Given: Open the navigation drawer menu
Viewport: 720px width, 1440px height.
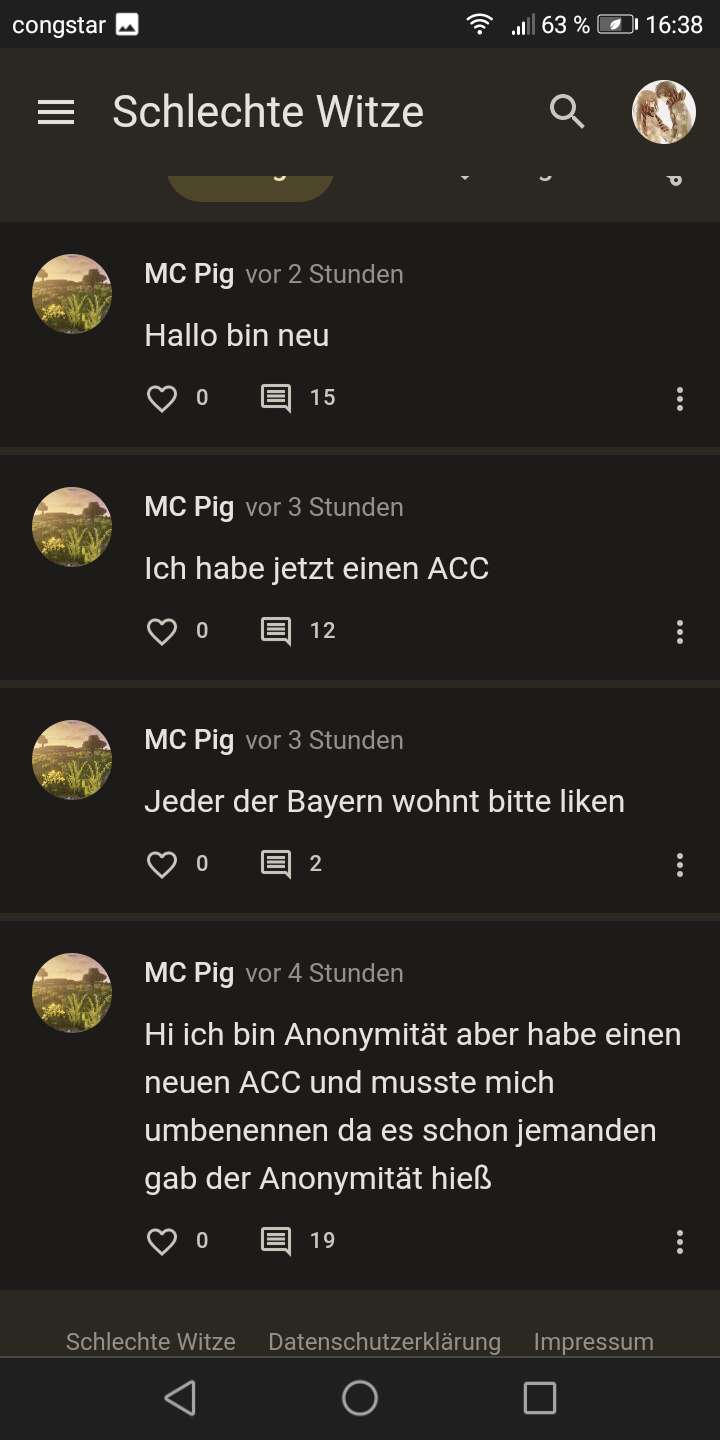Looking at the screenshot, I should pos(56,112).
